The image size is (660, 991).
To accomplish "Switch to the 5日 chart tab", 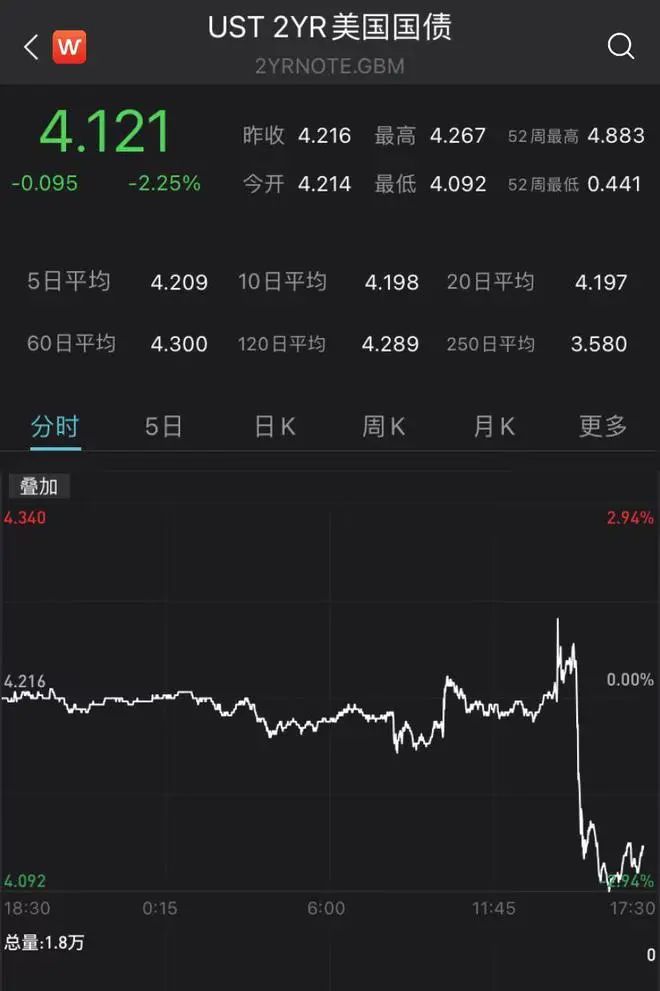I will point(164,427).
